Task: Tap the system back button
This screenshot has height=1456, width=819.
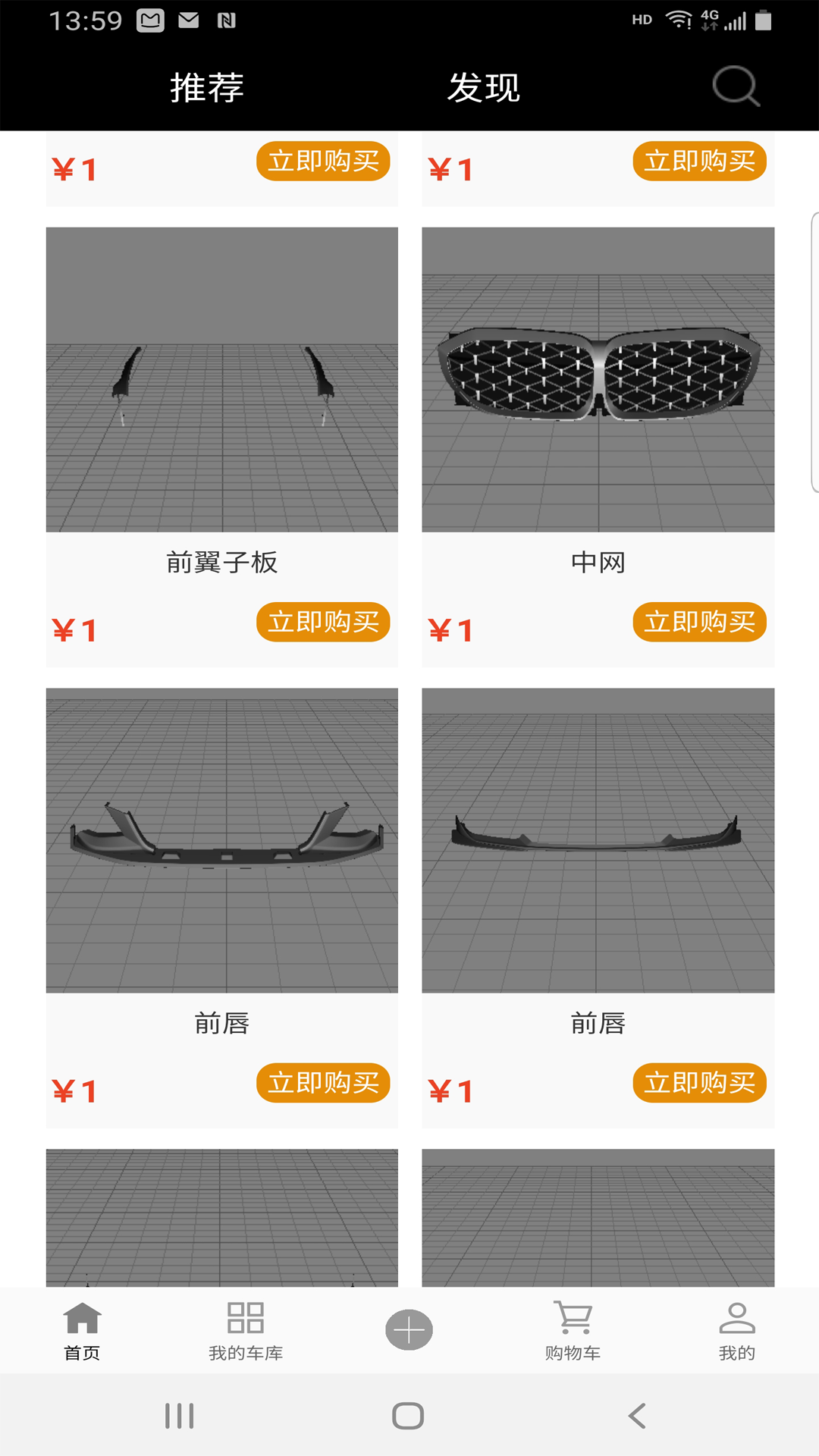Action: 637,1416
